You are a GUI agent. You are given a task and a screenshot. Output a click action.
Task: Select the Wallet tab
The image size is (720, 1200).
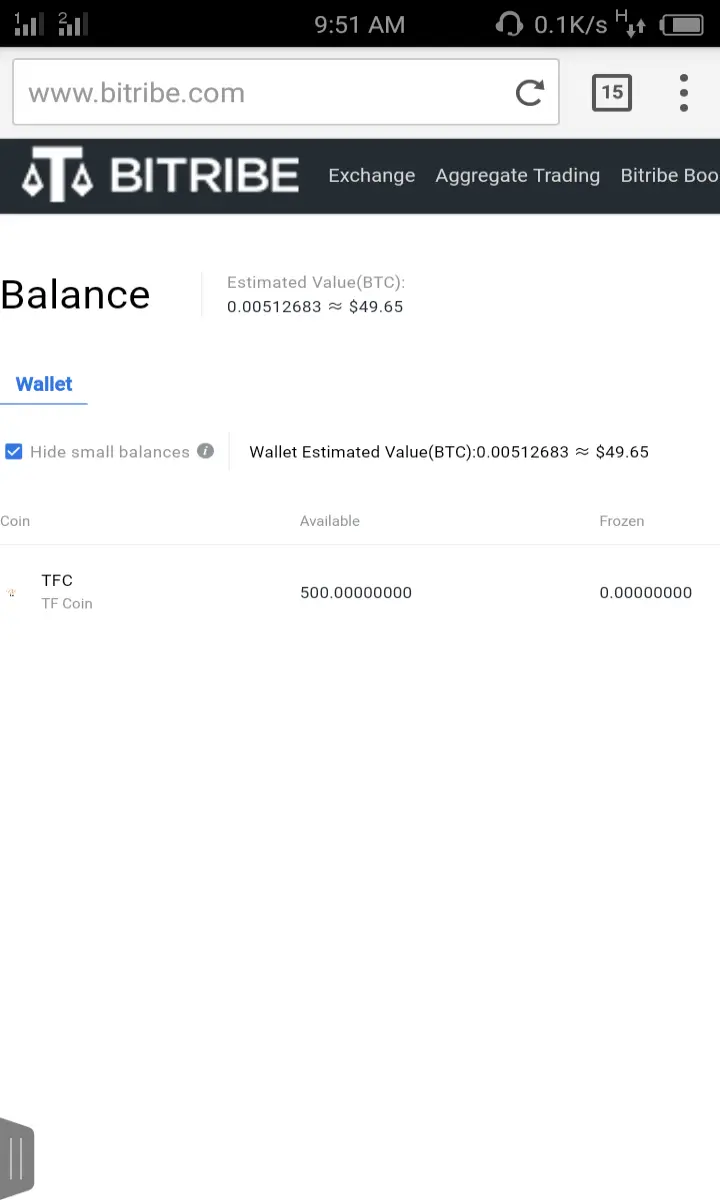pyautogui.click(x=44, y=384)
